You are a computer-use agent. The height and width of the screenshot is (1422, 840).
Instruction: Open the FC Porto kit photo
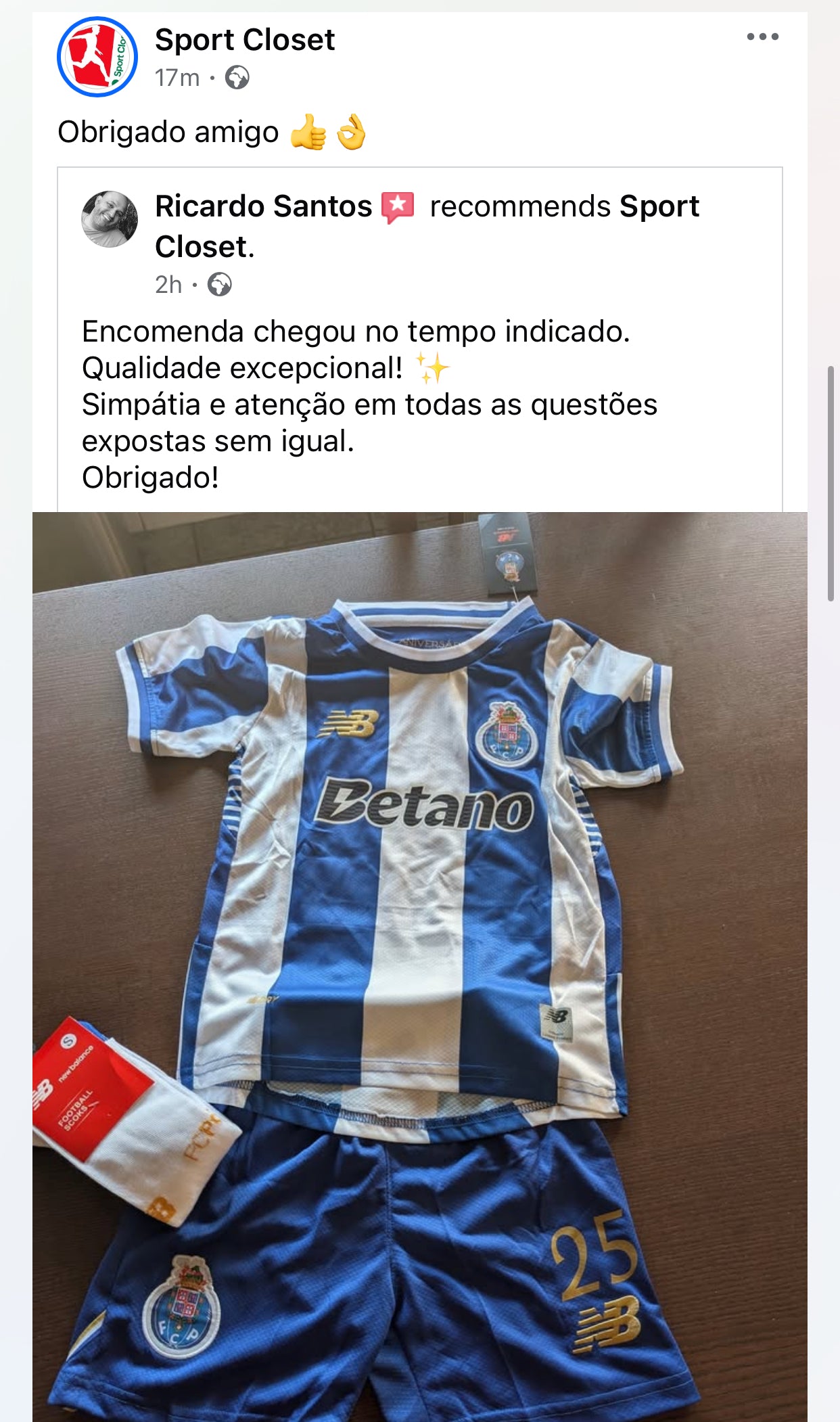pos(419,947)
